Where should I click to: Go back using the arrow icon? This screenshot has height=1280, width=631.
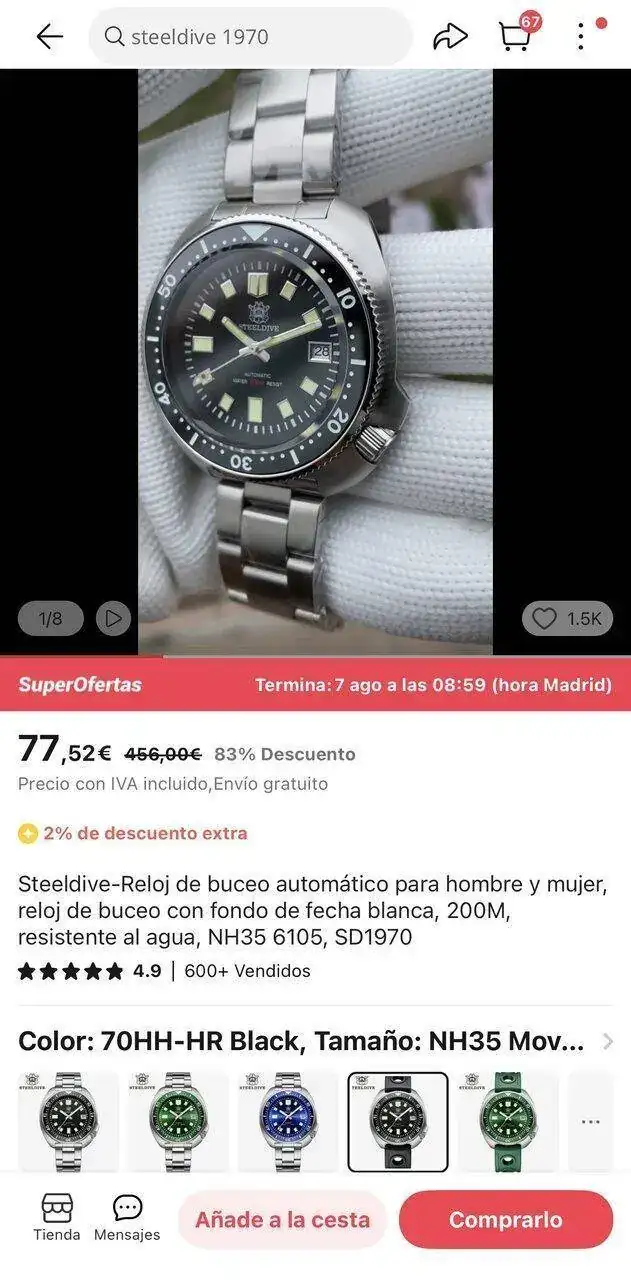tap(49, 37)
